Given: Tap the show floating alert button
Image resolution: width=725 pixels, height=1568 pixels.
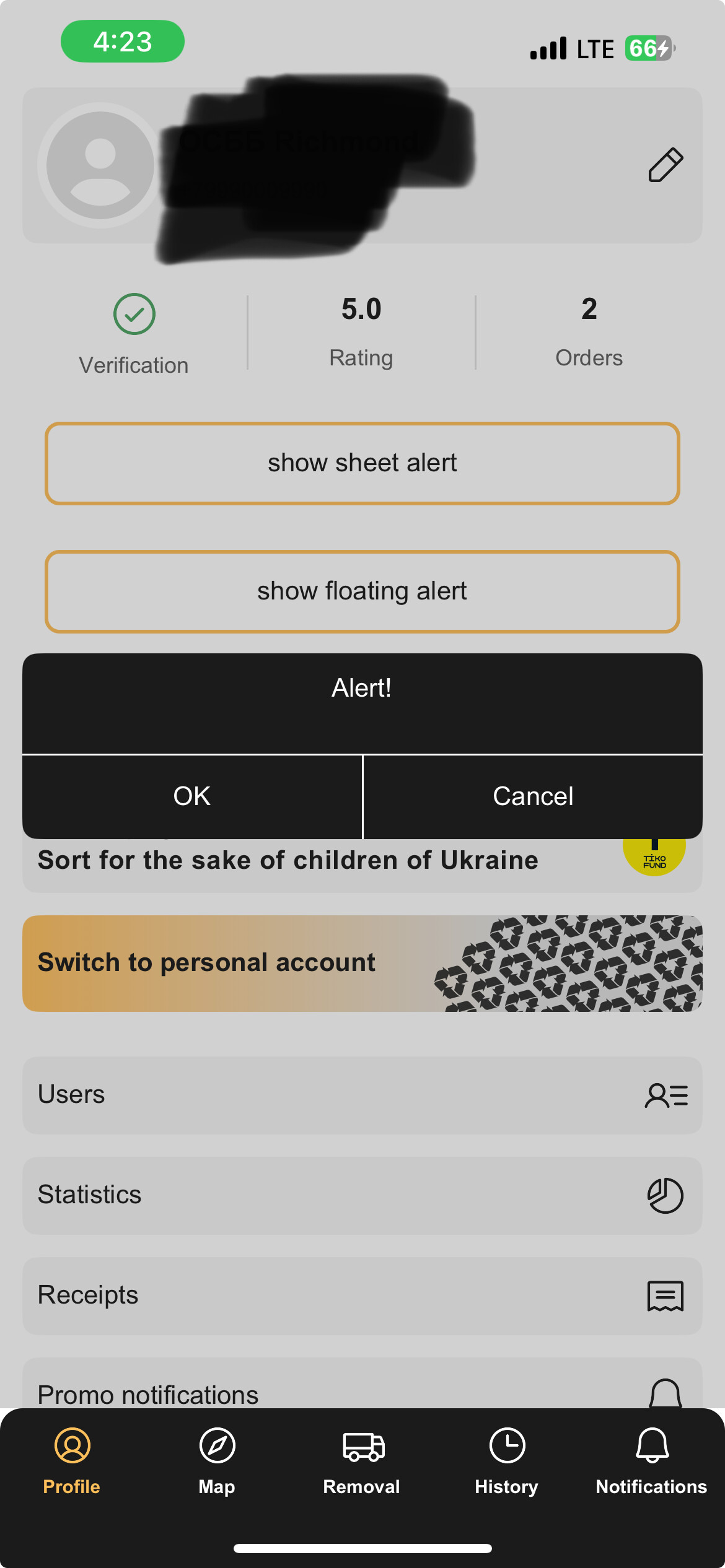Looking at the screenshot, I should pos(362,591).
